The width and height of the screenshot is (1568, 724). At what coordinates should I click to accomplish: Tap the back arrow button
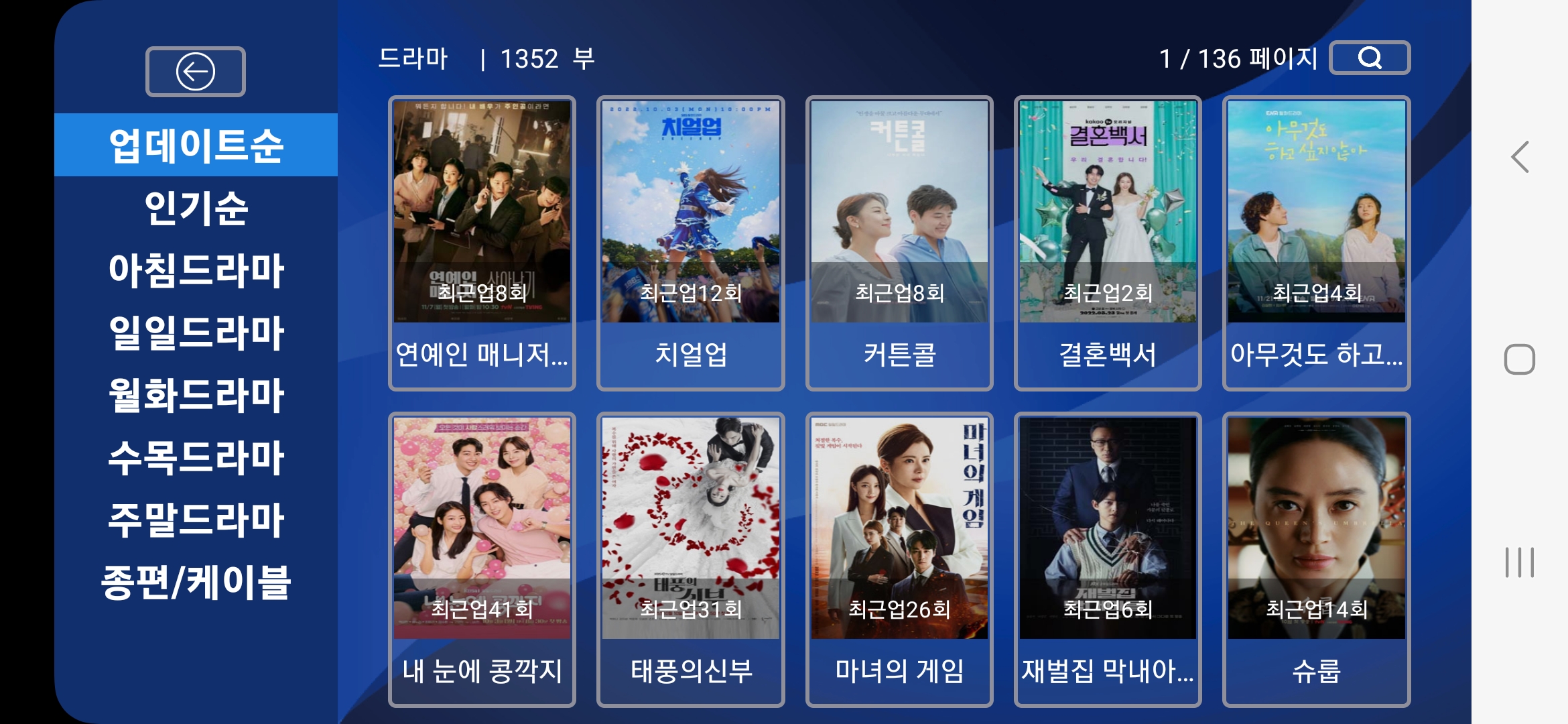195,72
